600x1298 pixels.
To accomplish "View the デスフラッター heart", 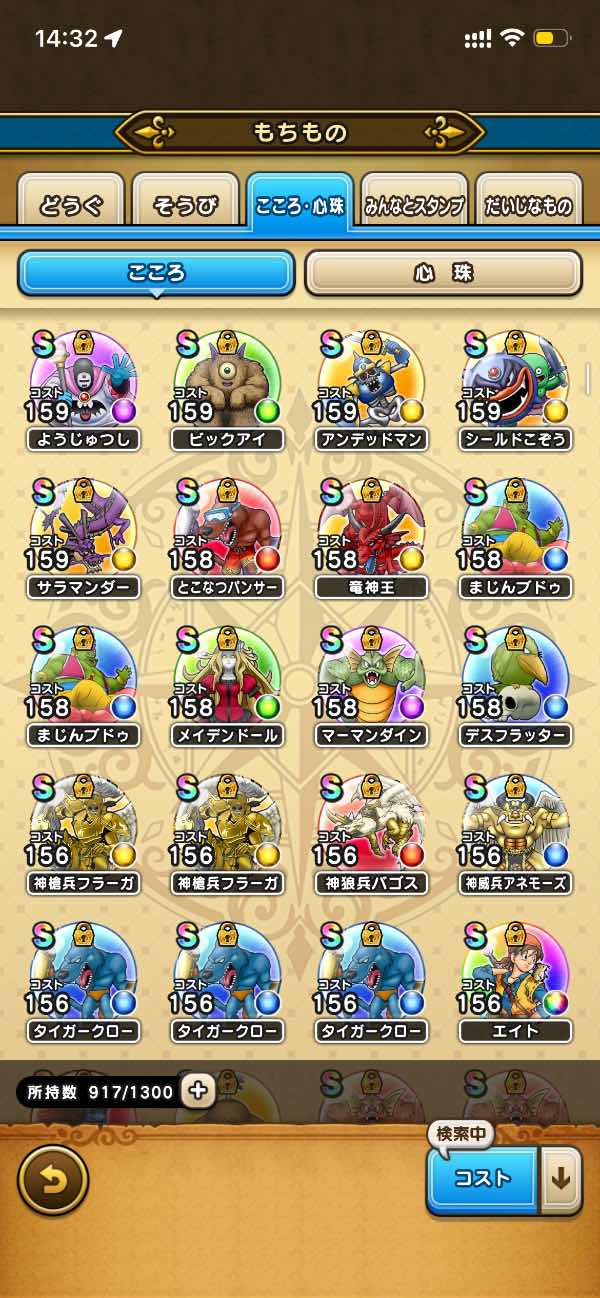I will click(515, 680).
